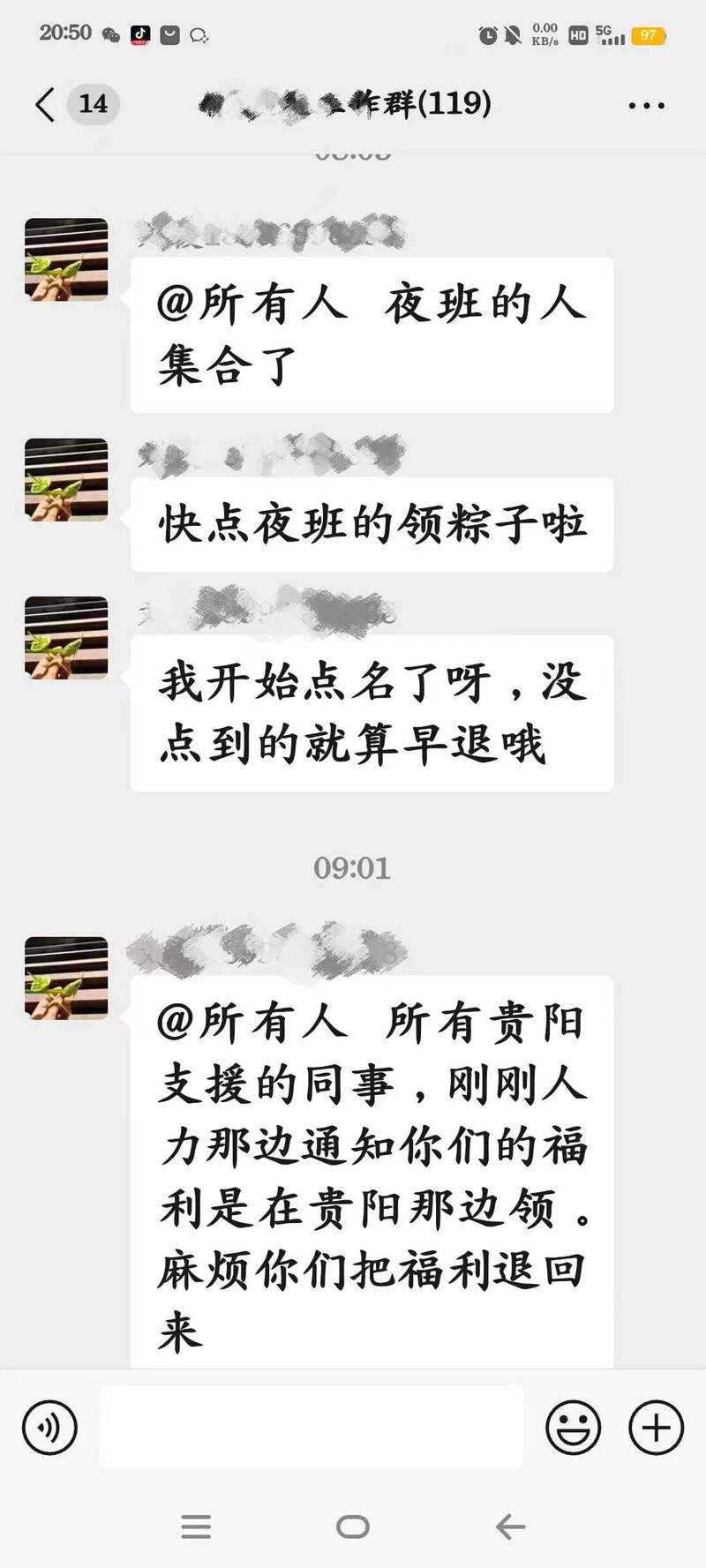This screenshot has height=1568, width=706.
Task: Tap the system home button
Action: 353,1527
